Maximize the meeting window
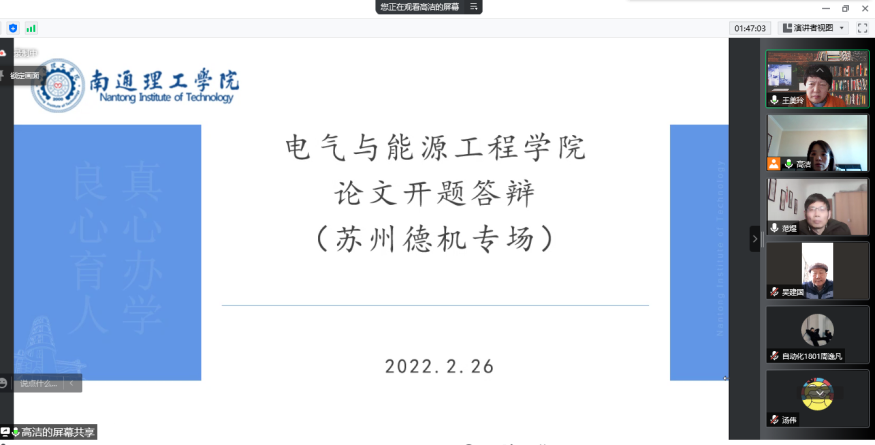 (845, 8)
